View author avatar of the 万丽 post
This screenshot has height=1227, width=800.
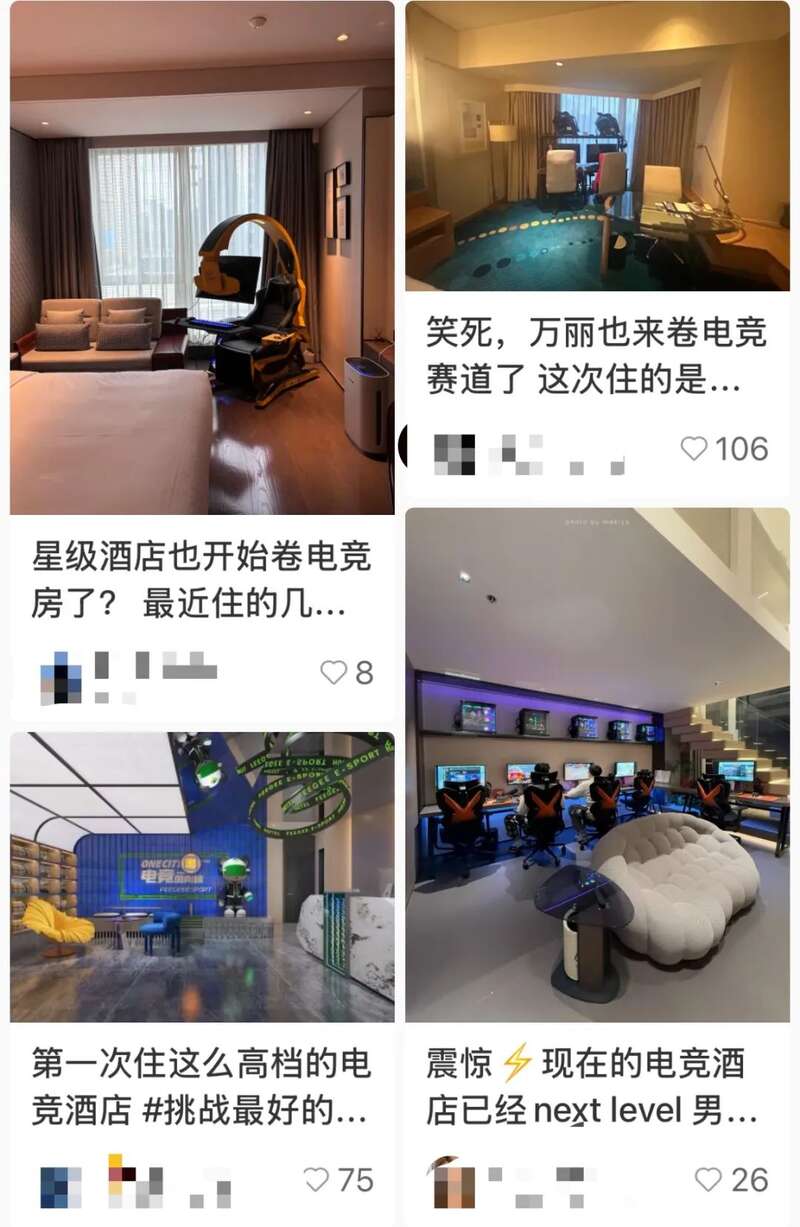(455, 453)
